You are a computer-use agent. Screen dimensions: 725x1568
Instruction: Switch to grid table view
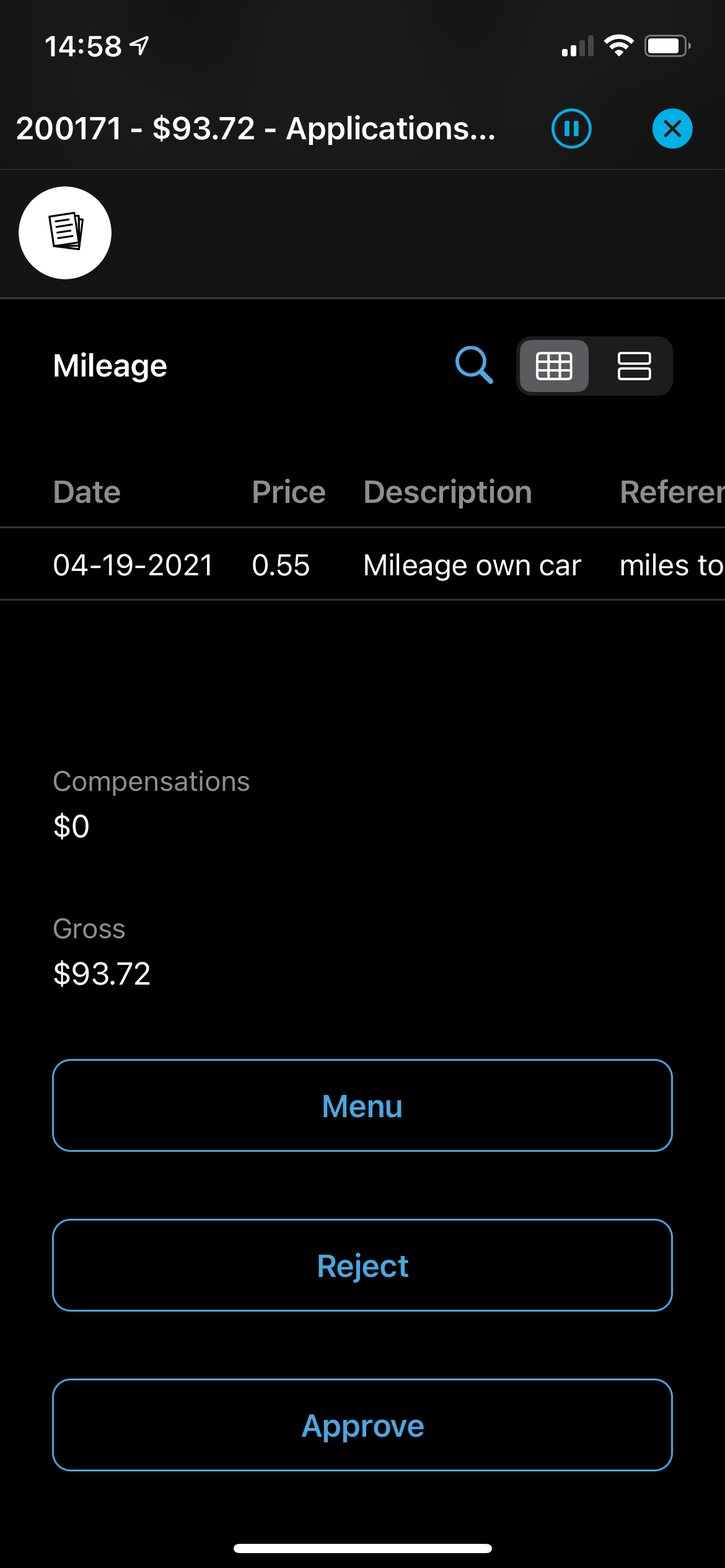point(554,366)
